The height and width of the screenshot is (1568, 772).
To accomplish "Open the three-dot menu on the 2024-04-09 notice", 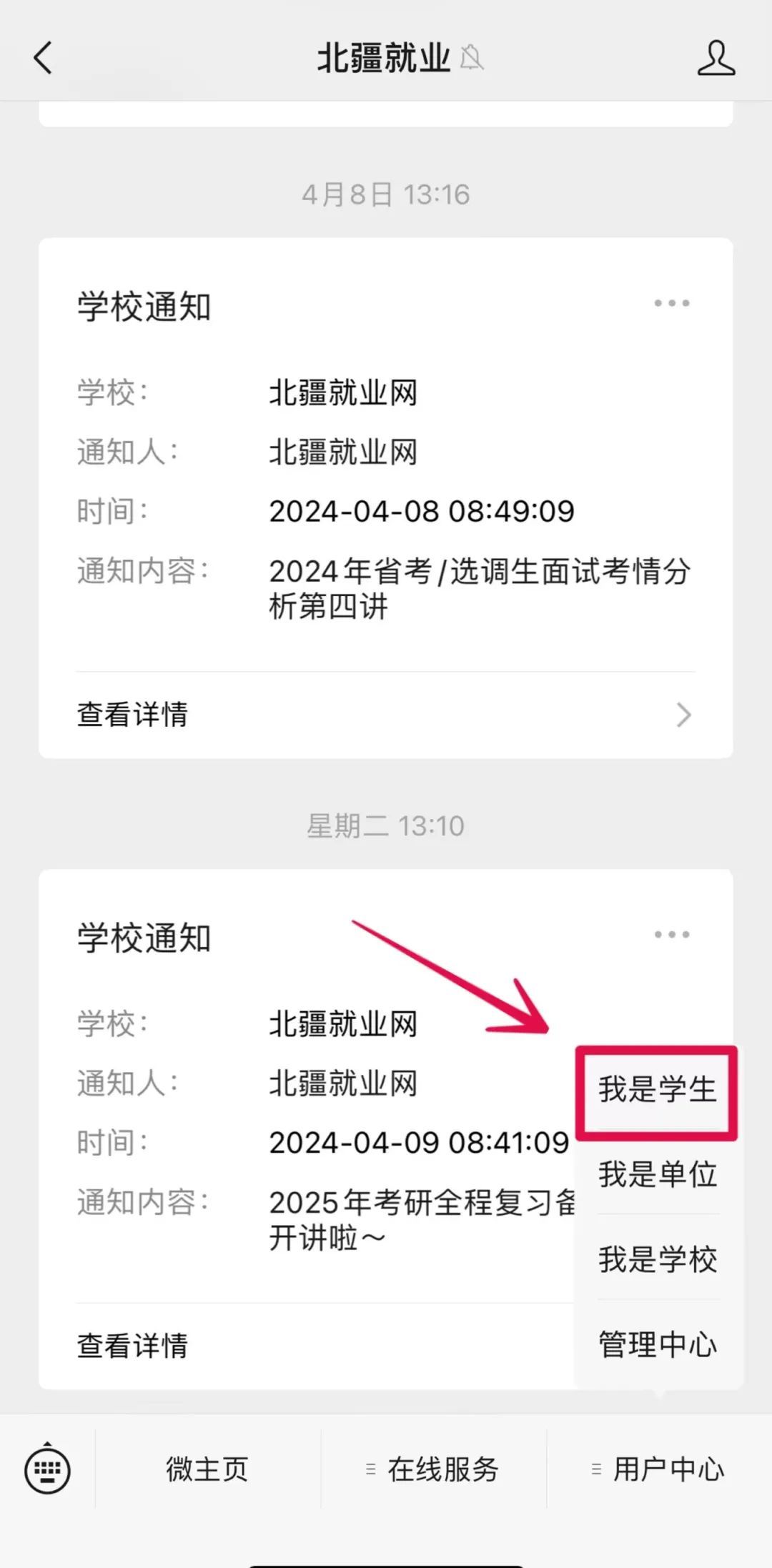I will (x=672, y=934).
